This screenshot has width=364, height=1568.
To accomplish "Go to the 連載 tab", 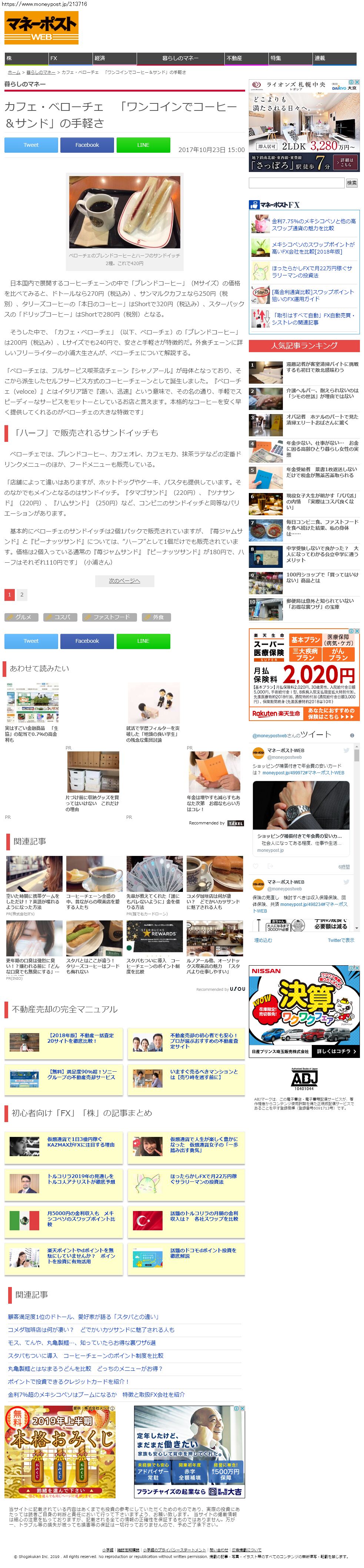I will coord(334,59).
